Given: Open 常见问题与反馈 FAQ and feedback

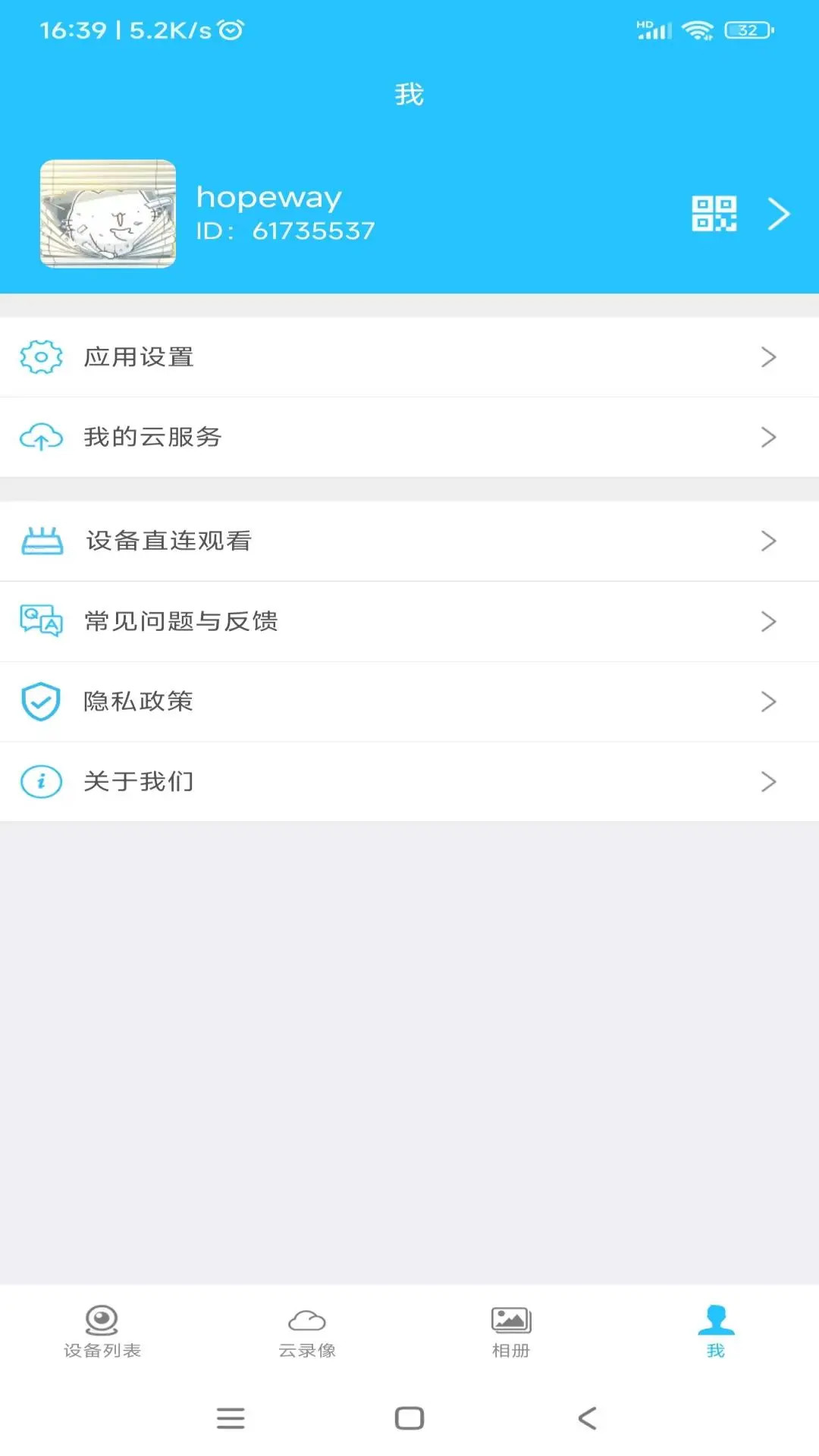Looking at the screenshot, I should click(409, 622).
